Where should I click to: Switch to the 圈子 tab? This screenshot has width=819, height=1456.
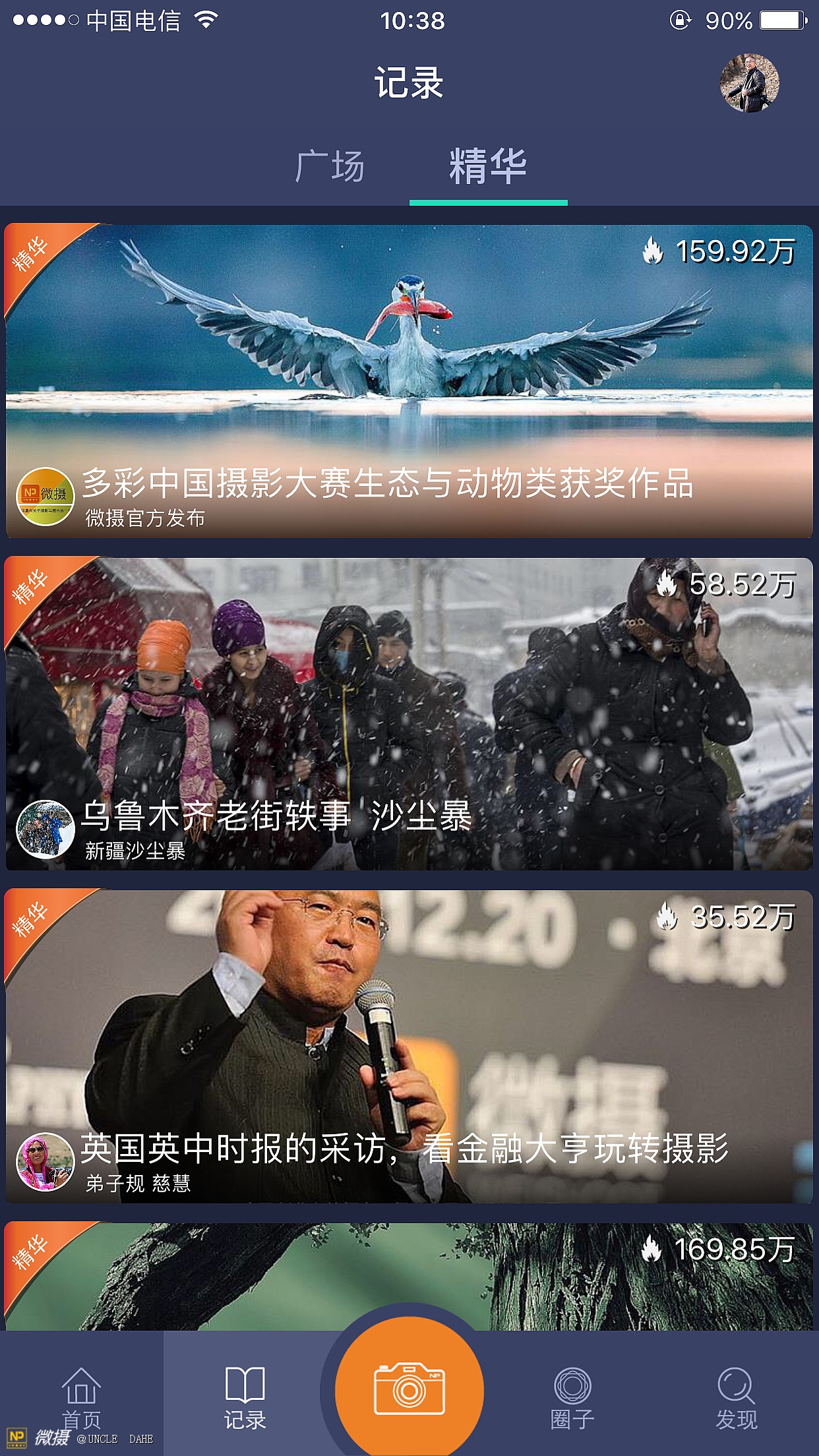coord(572,1397)
